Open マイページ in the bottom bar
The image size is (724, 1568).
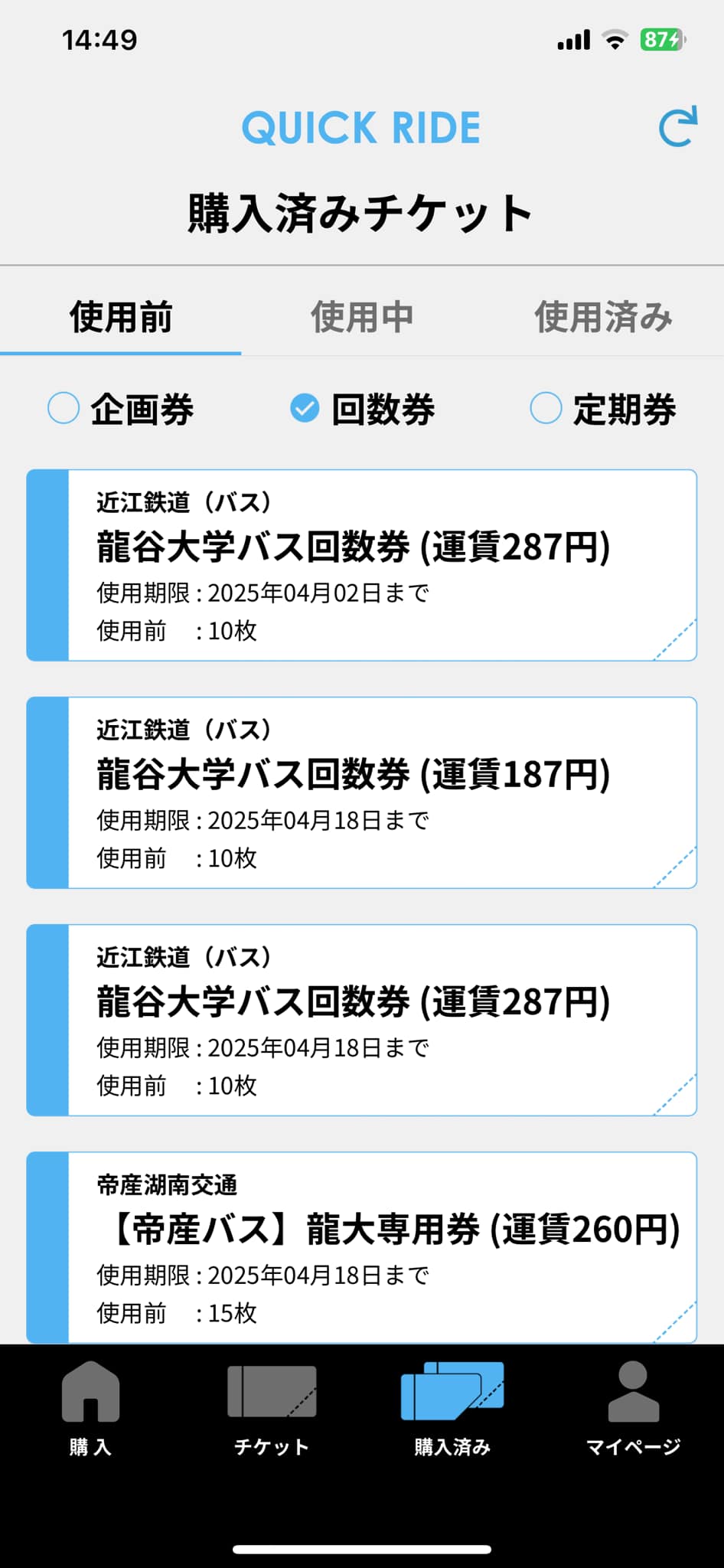pos(633,1409)
